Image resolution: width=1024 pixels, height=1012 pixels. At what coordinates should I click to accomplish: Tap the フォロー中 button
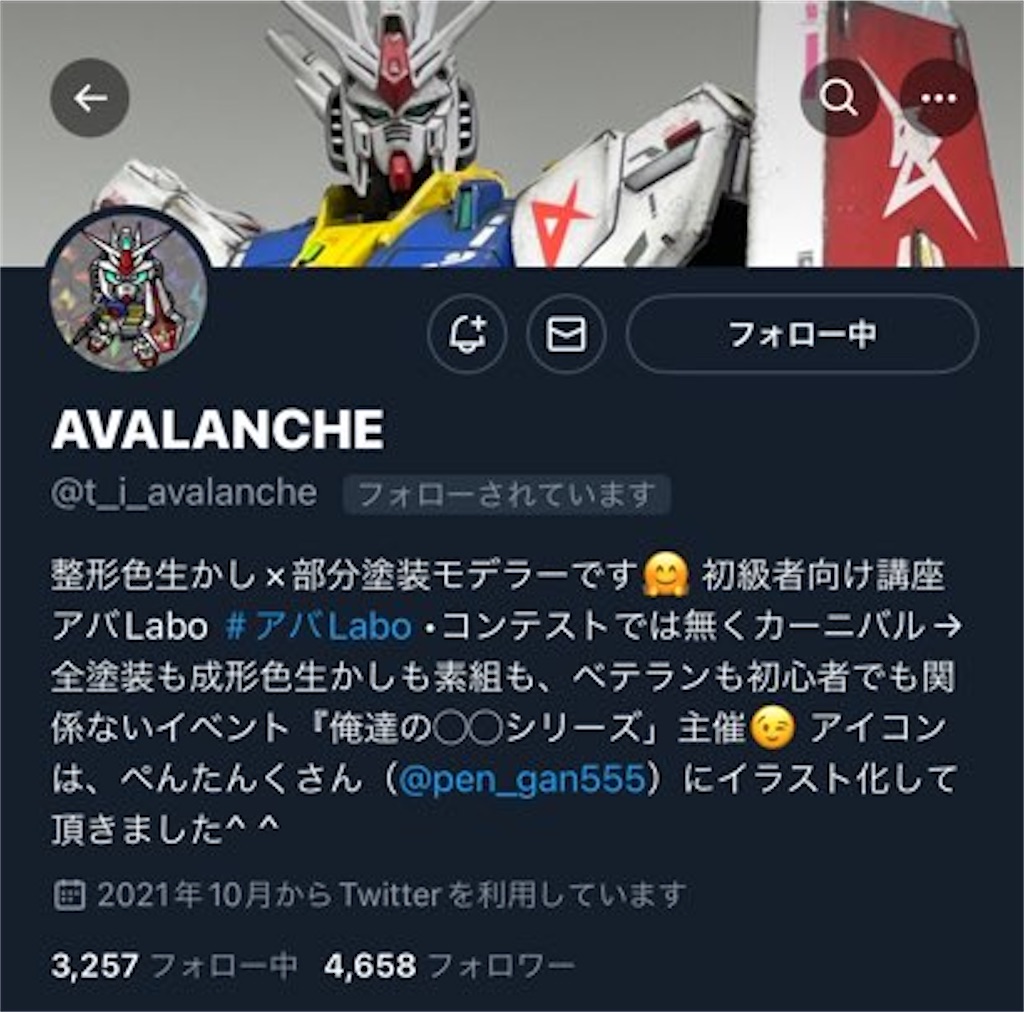(x=801, y=334)
